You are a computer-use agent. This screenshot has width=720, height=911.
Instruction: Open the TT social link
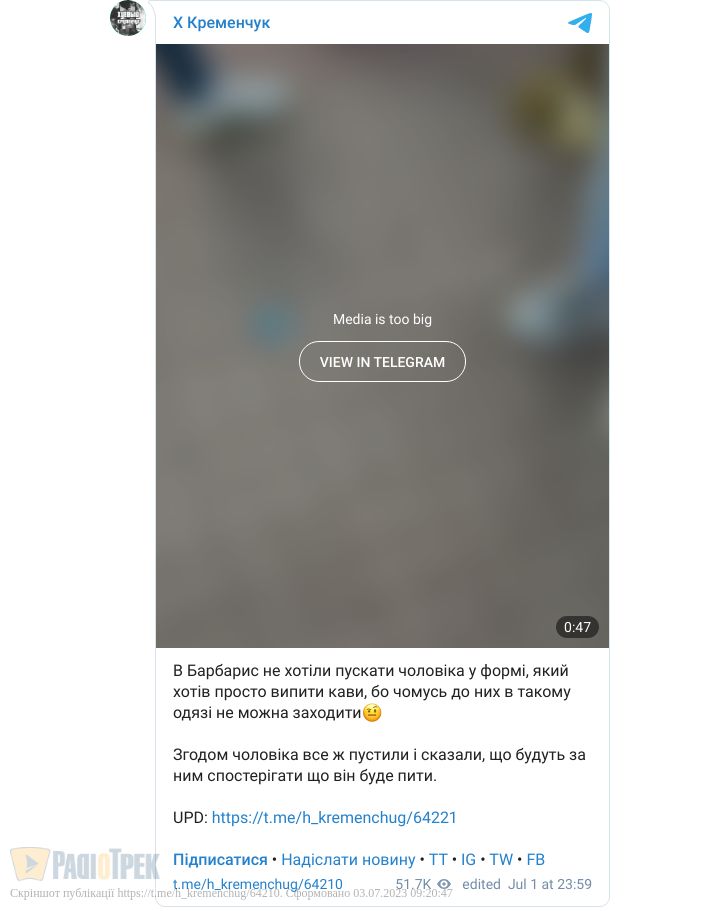tap(438, 859)
